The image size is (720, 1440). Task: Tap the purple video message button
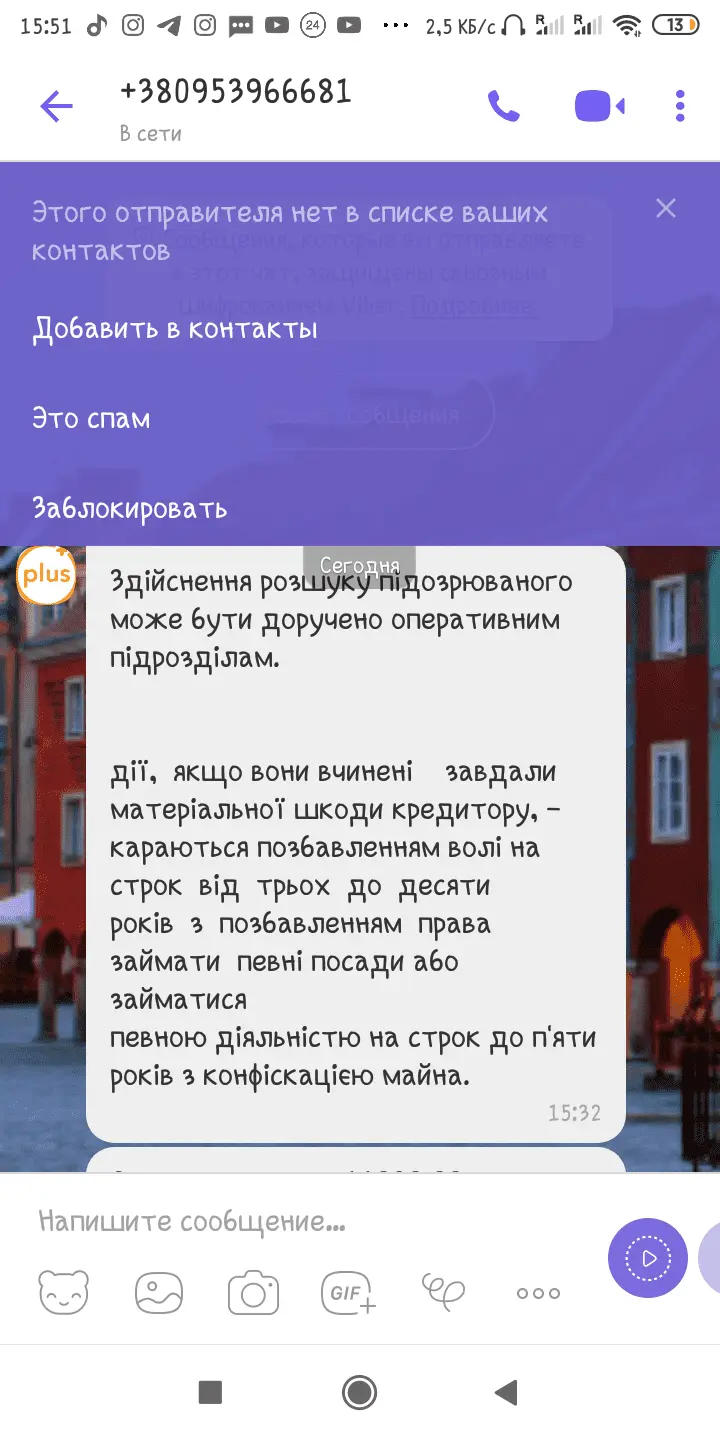(648, 1259)
